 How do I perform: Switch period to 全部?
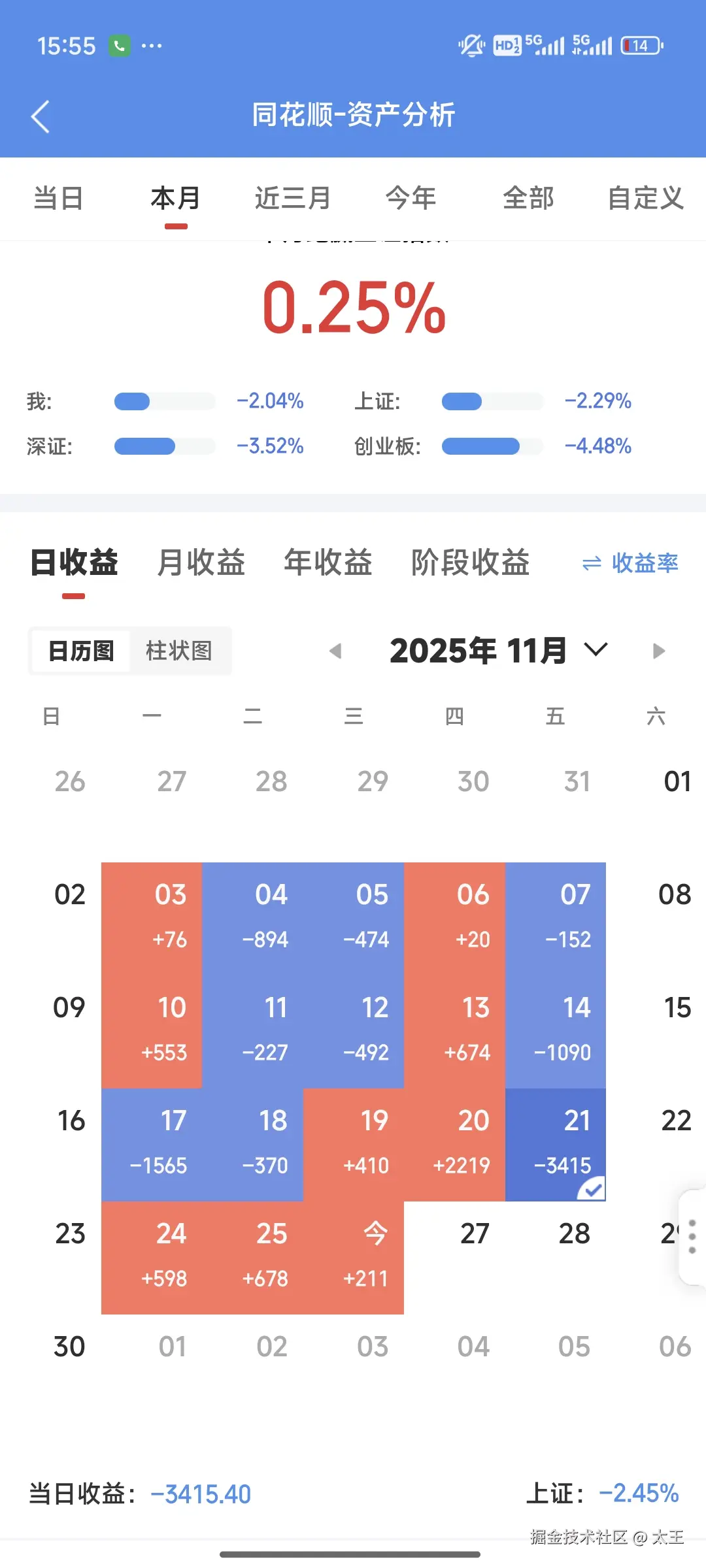click(529, 198)
